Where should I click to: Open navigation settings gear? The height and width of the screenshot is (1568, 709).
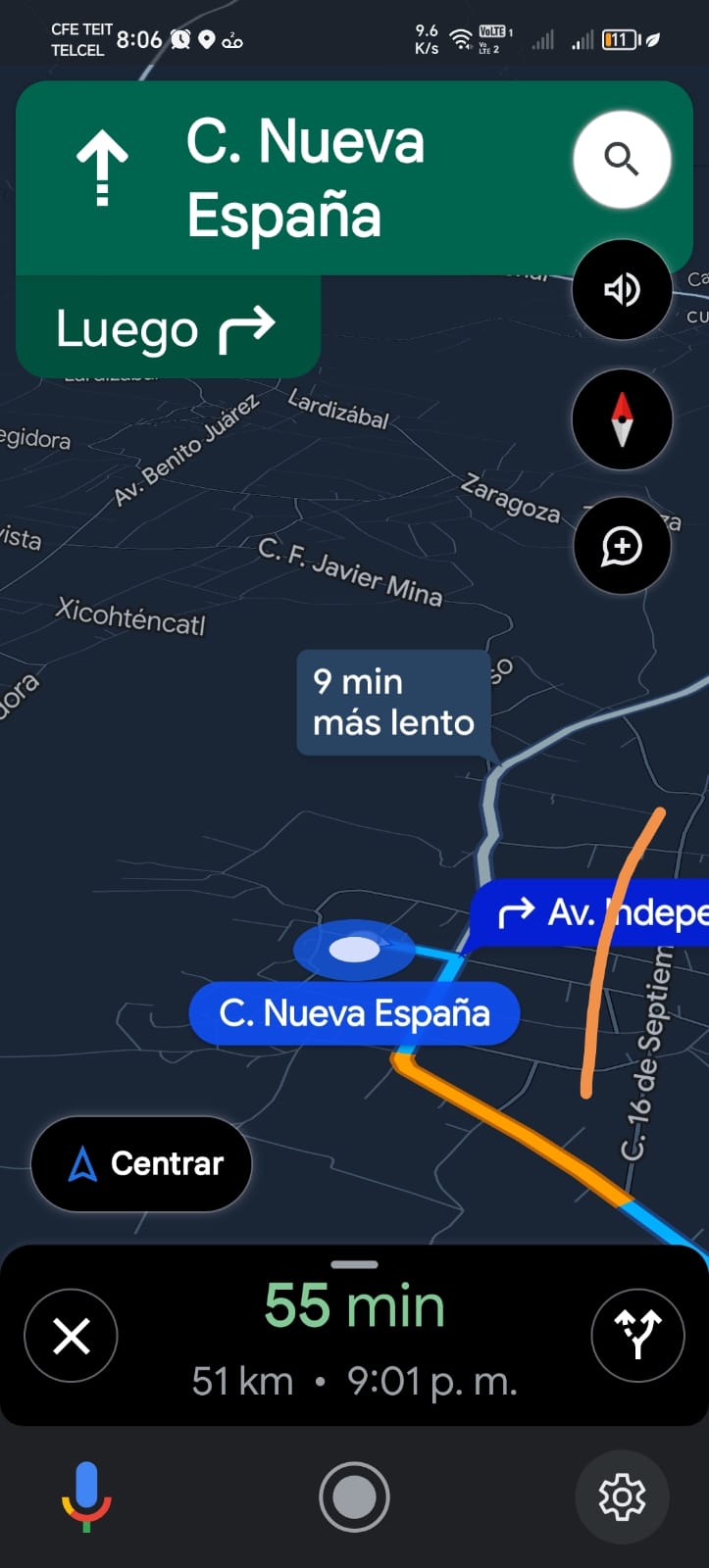tap(622, 1496)
